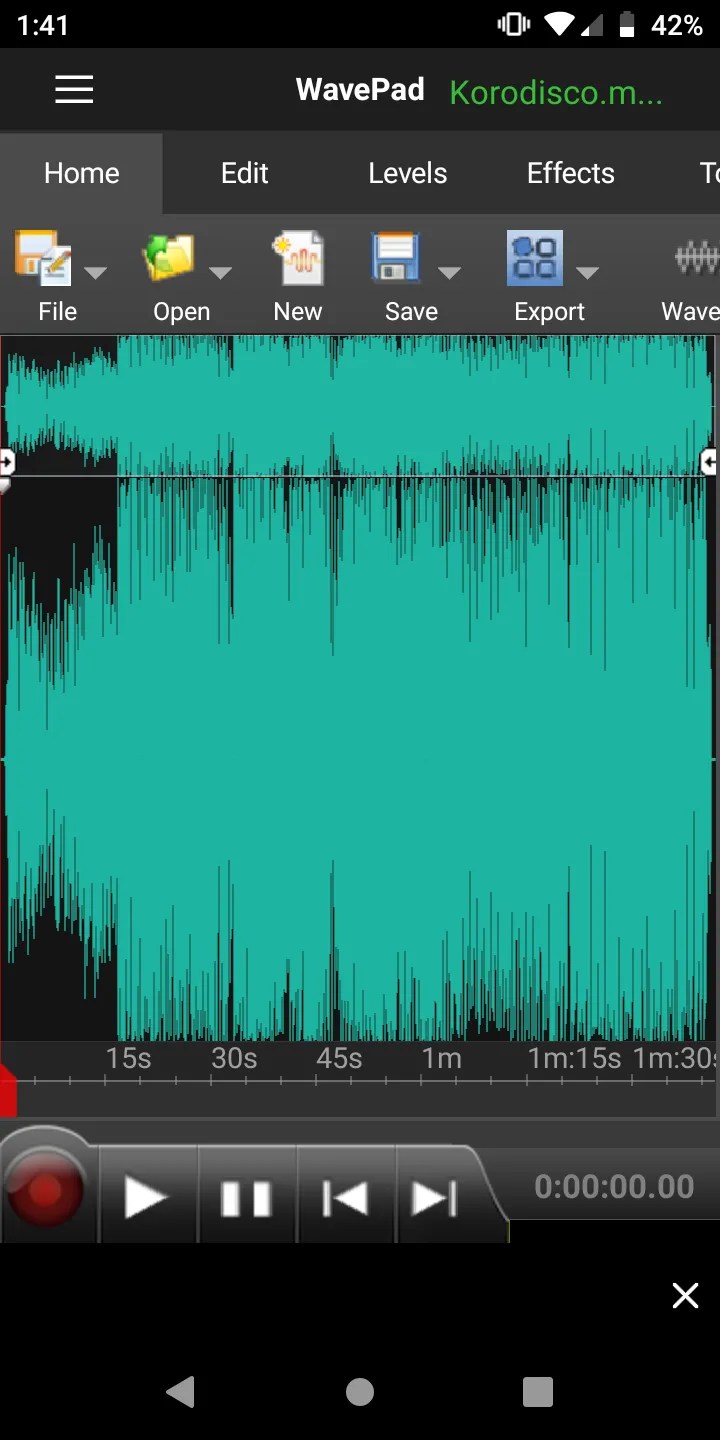Open the navigation drawer hamburger icon
This screenshot has height=1440, width=720.
(x=73, y=89)
